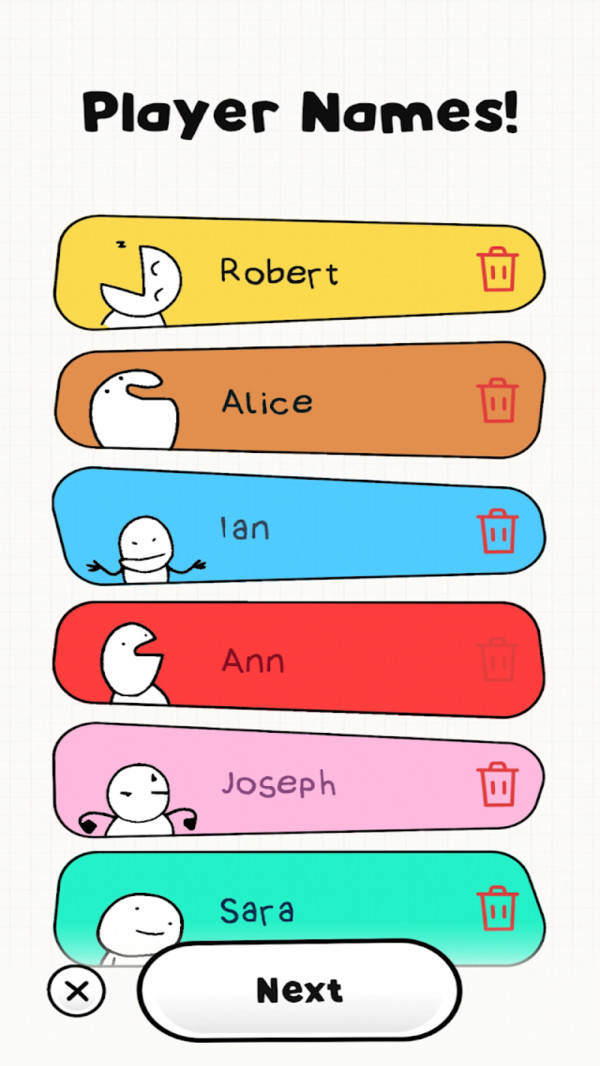
Task: Remove Sara with the trash icon
Action: point(497,907)
